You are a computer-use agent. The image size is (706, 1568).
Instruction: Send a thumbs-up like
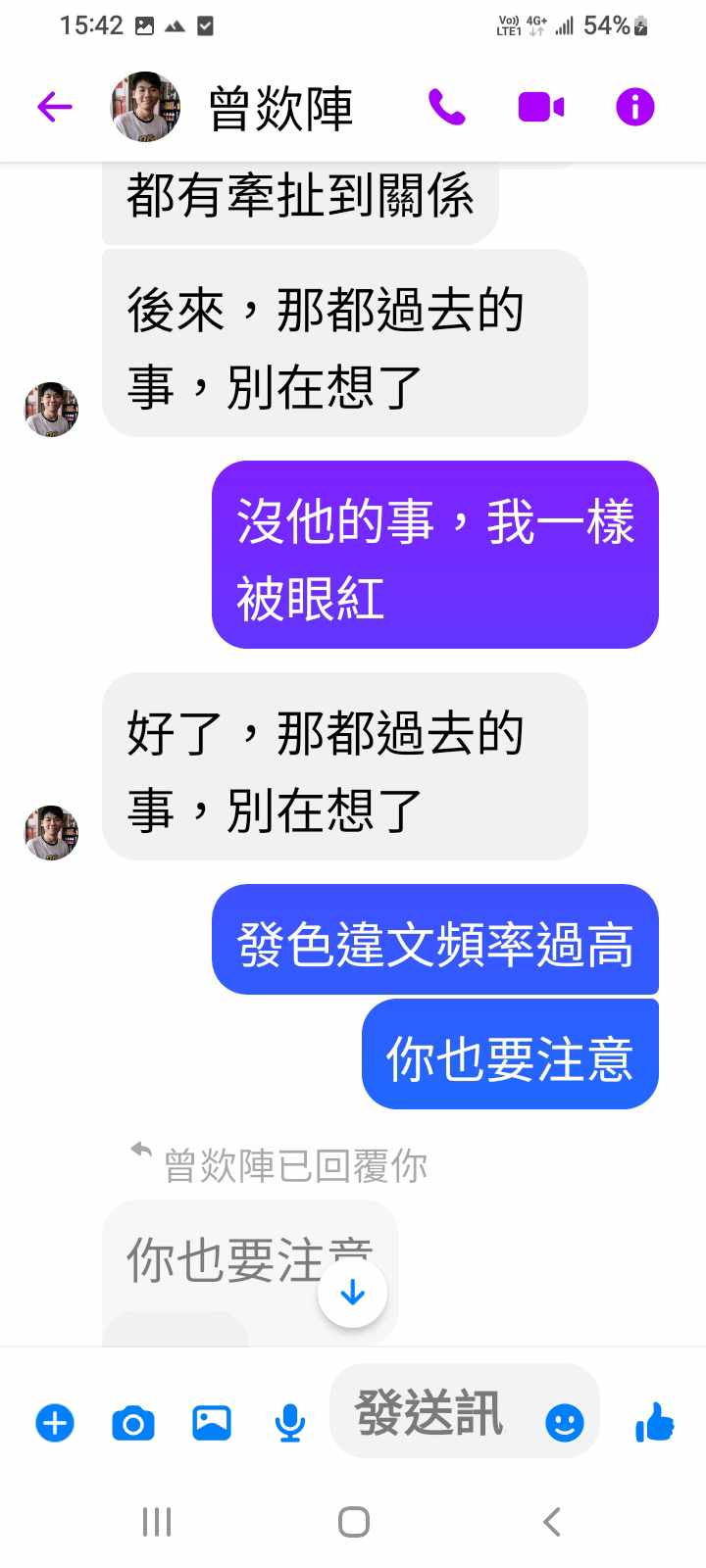(655, 1422)
